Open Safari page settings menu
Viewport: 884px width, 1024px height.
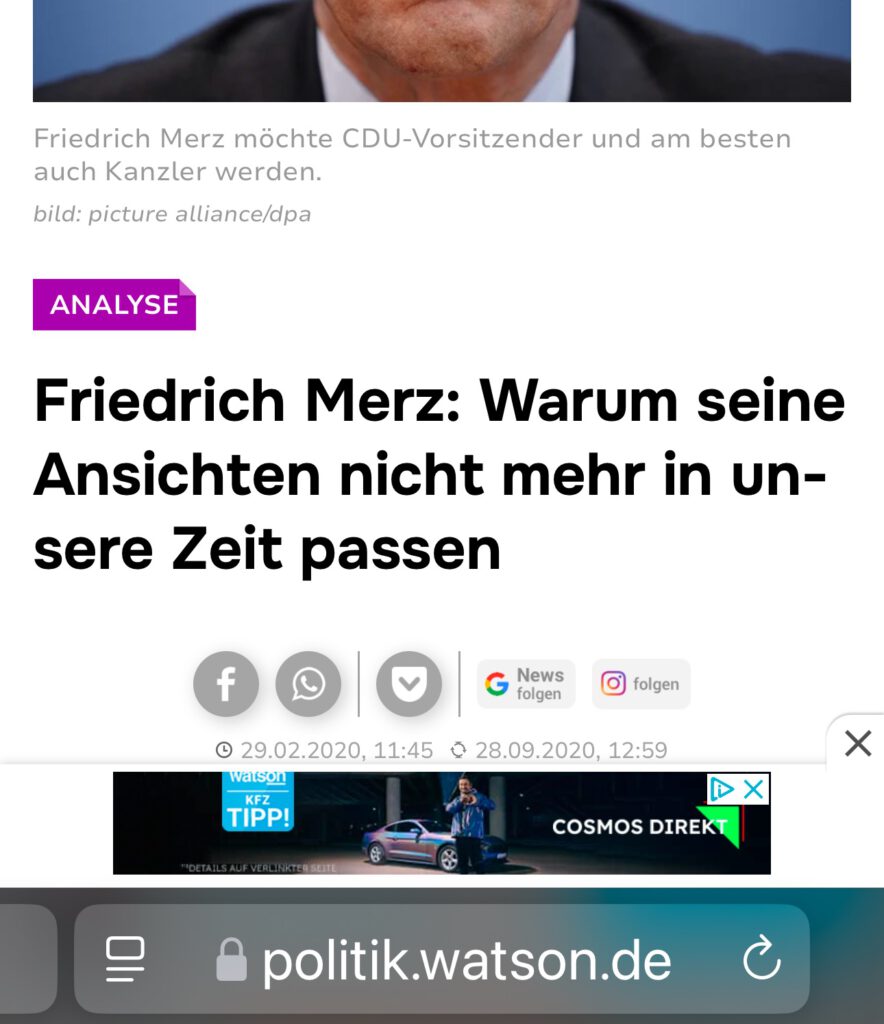[x=126, y=960]
